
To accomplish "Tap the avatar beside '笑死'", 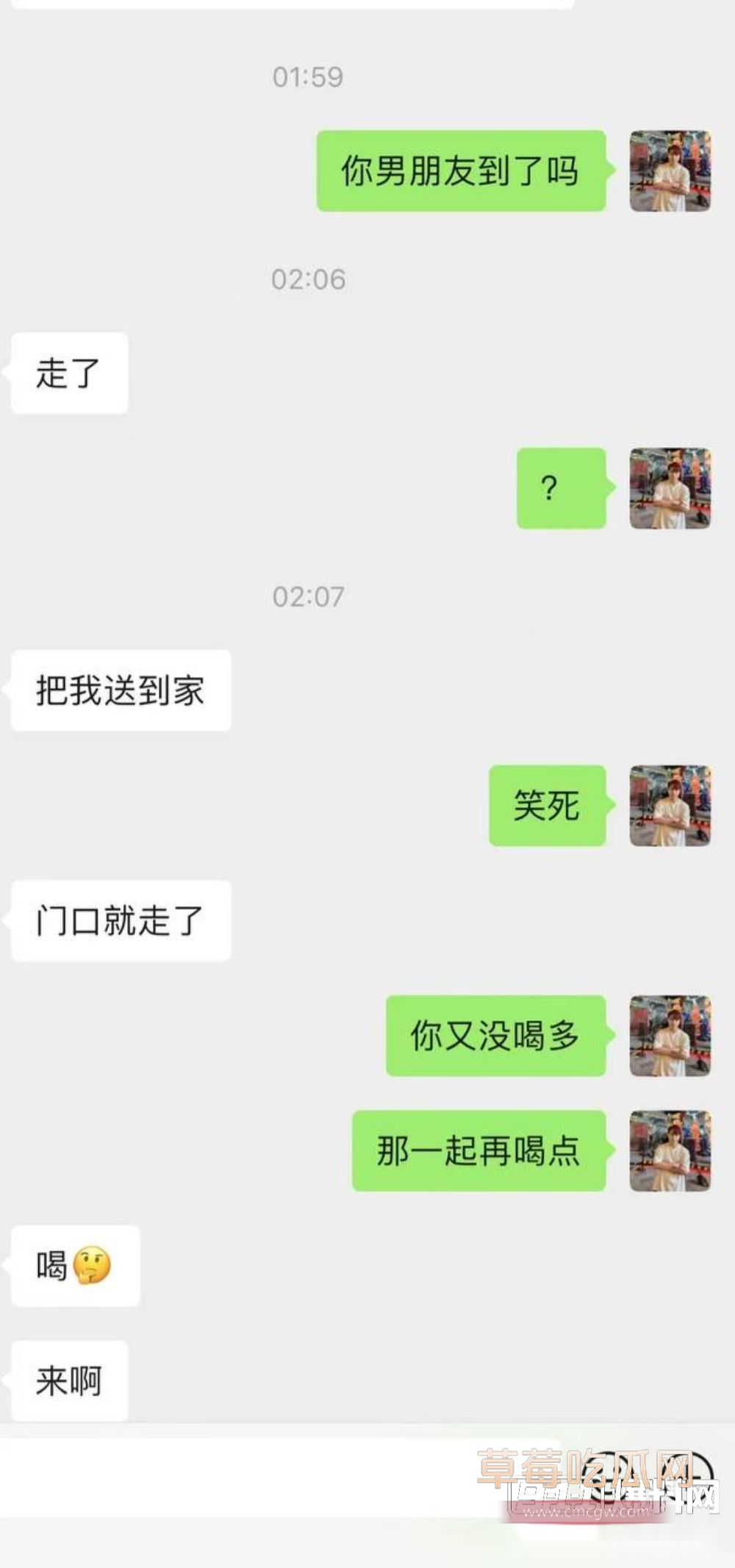I will click(670, 806).
